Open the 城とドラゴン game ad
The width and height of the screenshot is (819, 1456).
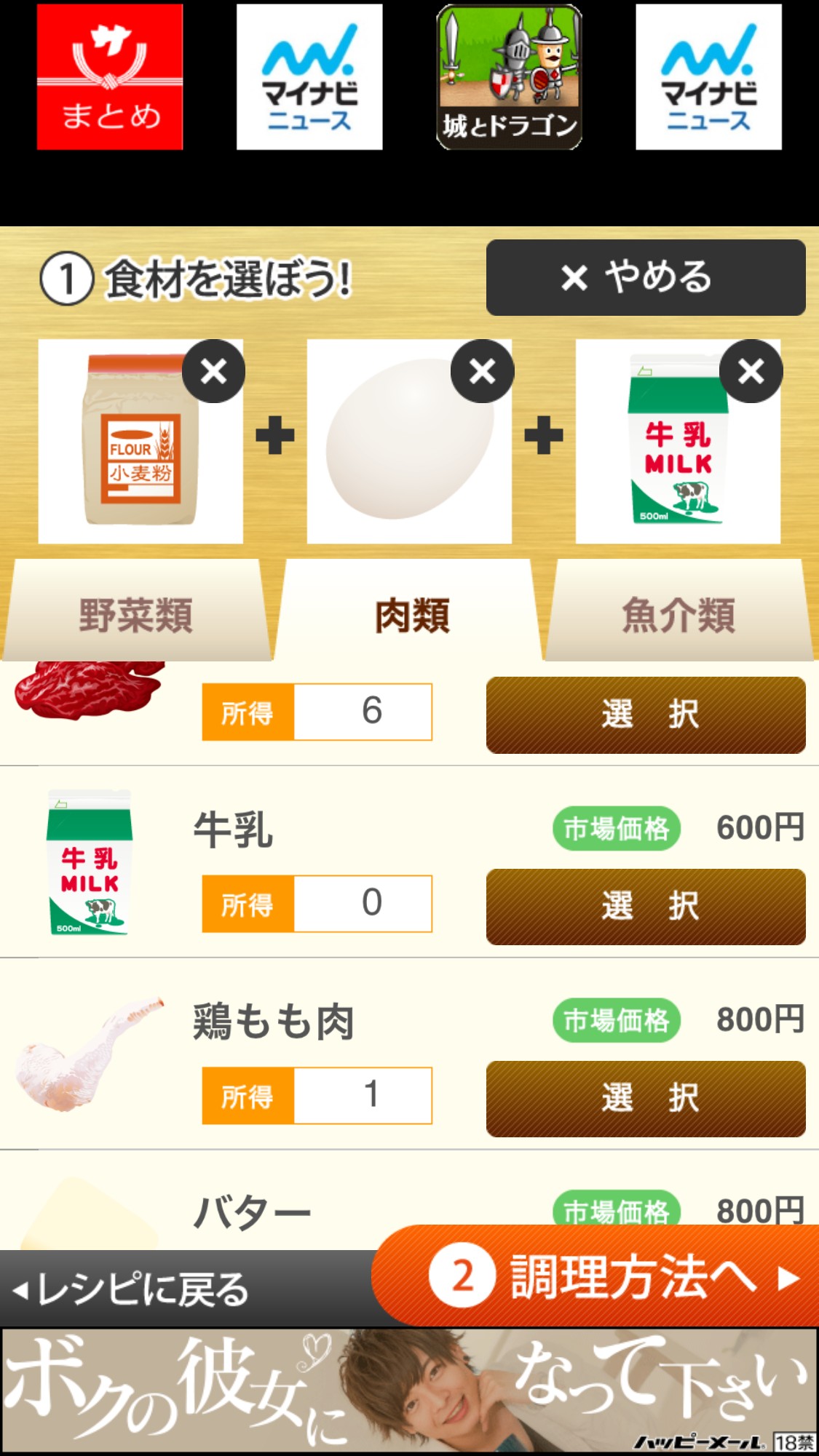(x=509, y=77)
